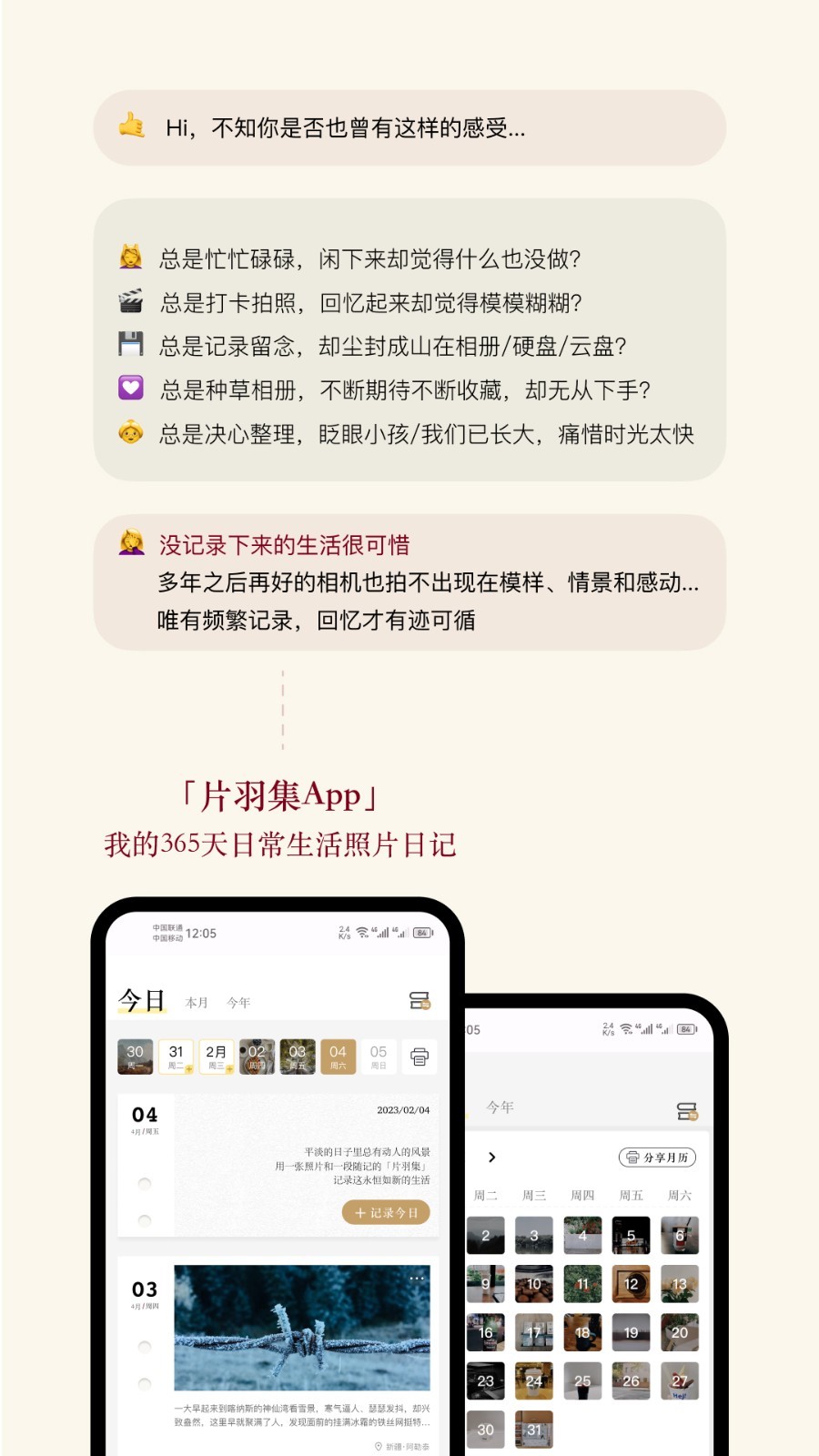Tap the yellow plus badge on 31 周二 cell

click(188, 1068)
